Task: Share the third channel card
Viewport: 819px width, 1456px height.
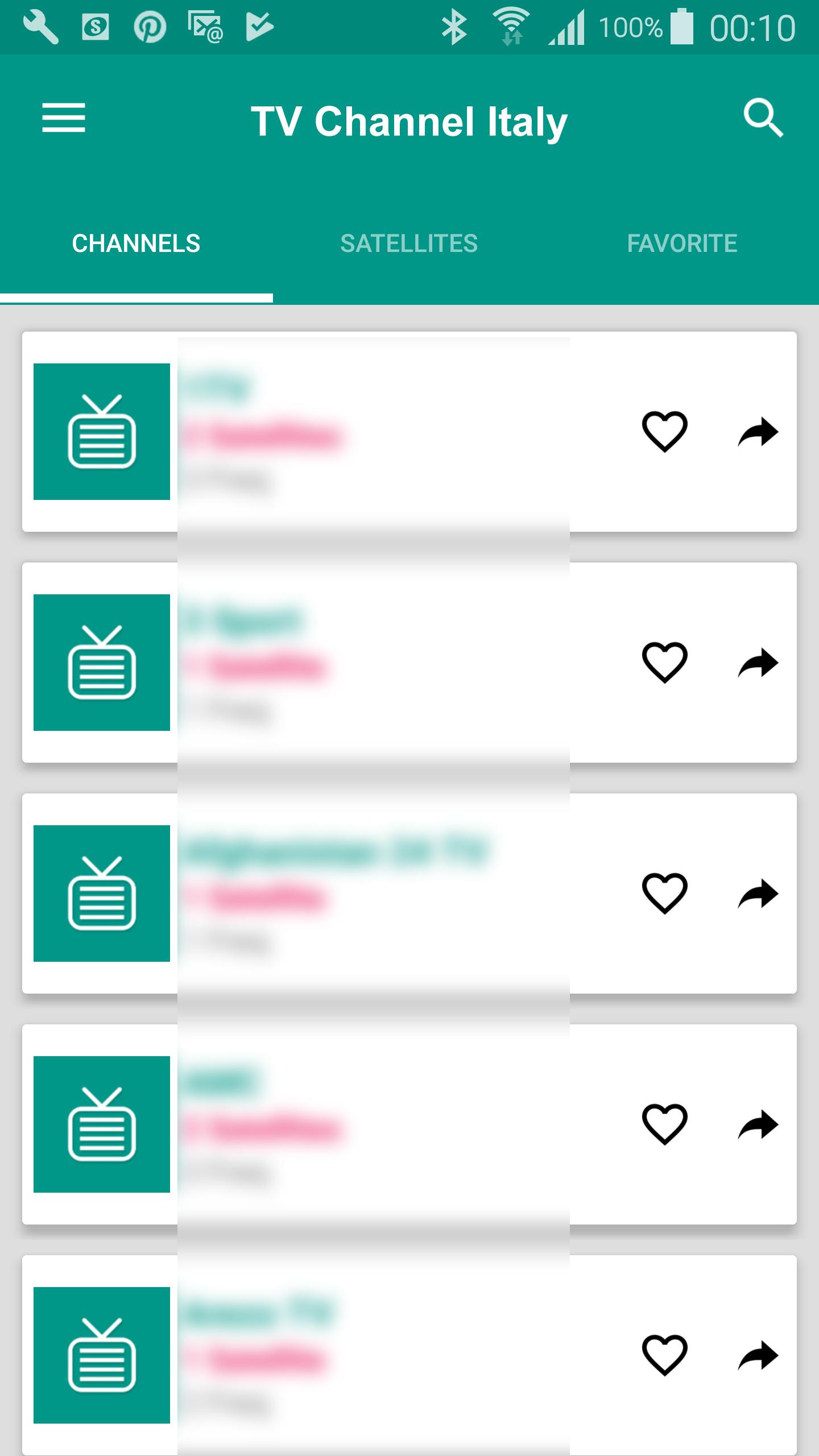Action: (x=758, y=894)
